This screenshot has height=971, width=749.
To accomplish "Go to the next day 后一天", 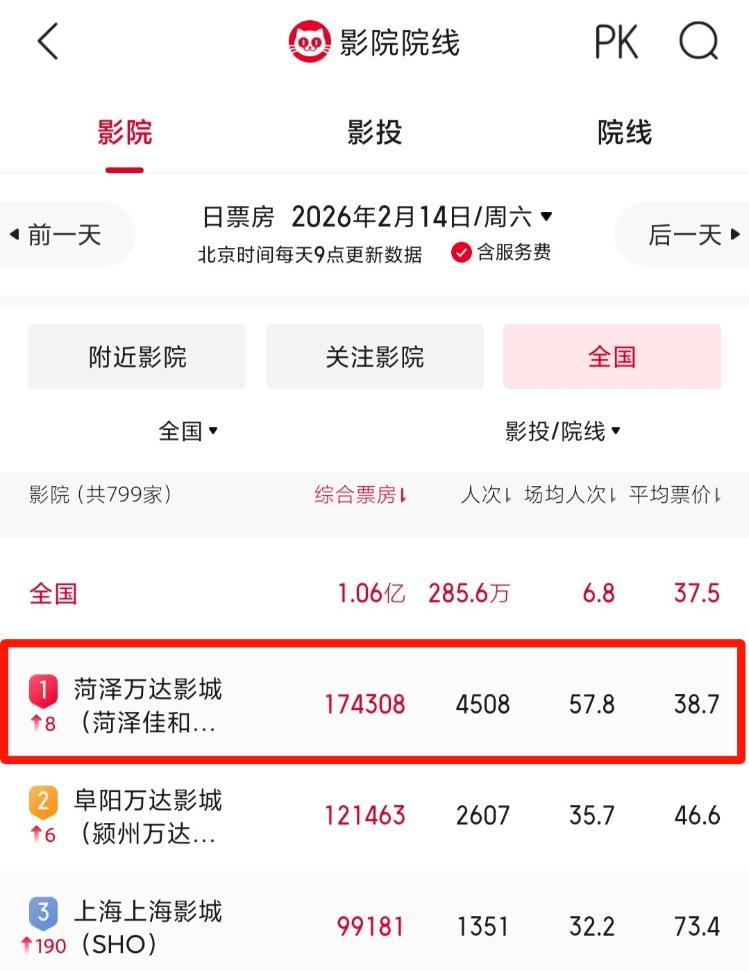I will (690, 235).
